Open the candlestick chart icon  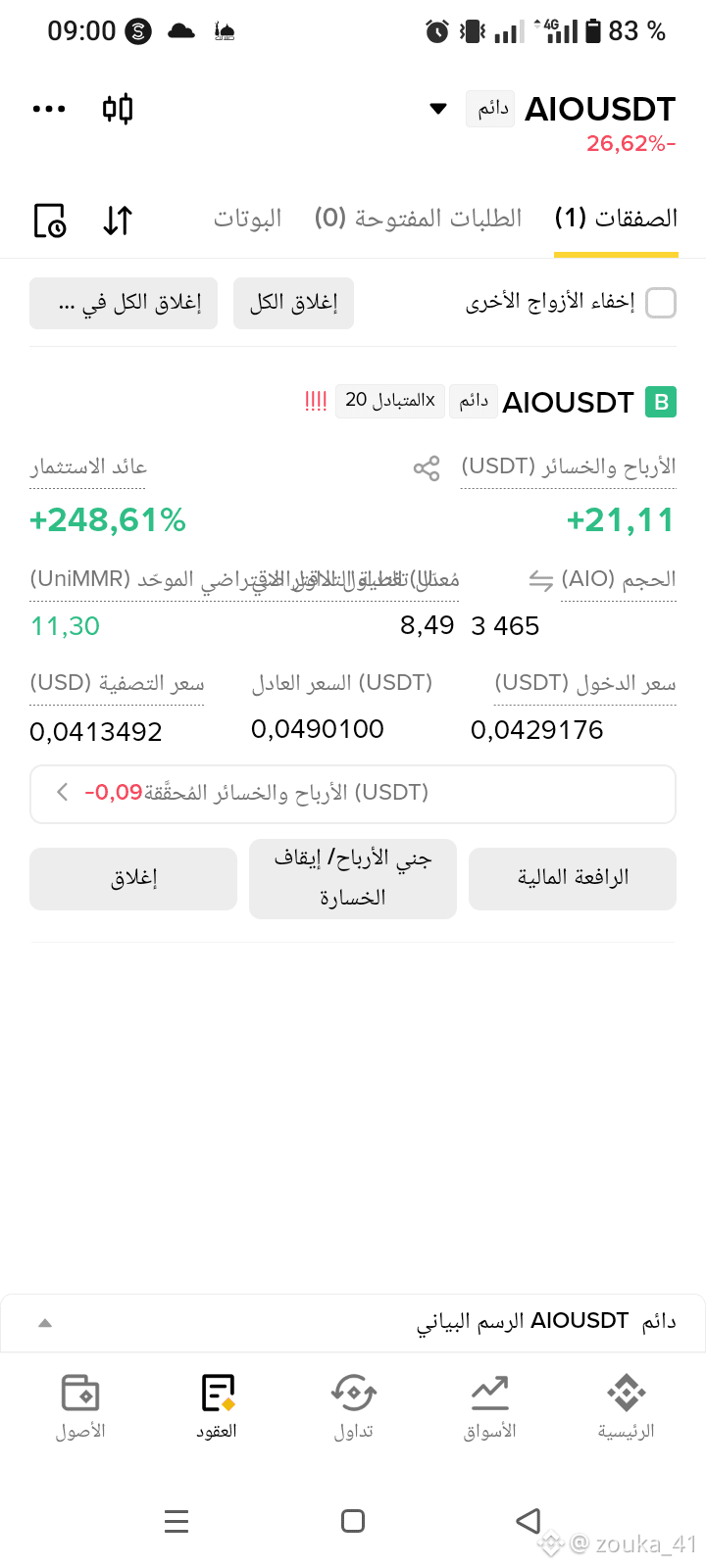pyautogui.click(x=118, y=108)
